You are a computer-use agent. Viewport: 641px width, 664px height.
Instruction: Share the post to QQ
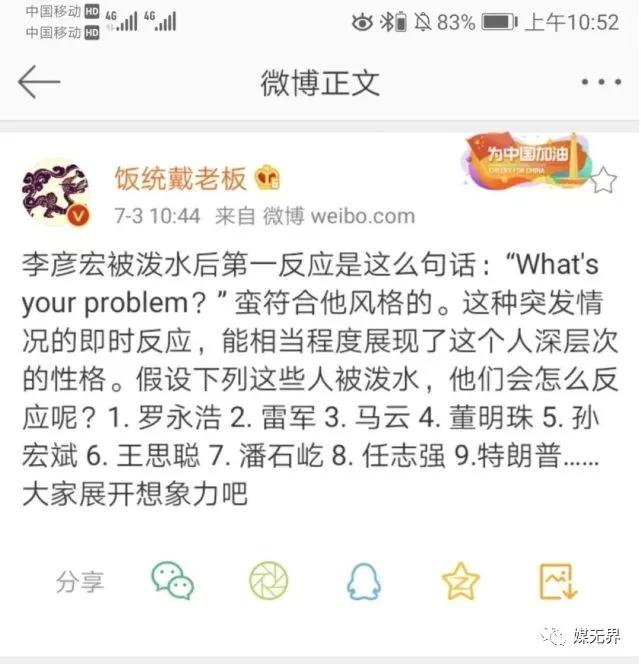tap(364, 580)
